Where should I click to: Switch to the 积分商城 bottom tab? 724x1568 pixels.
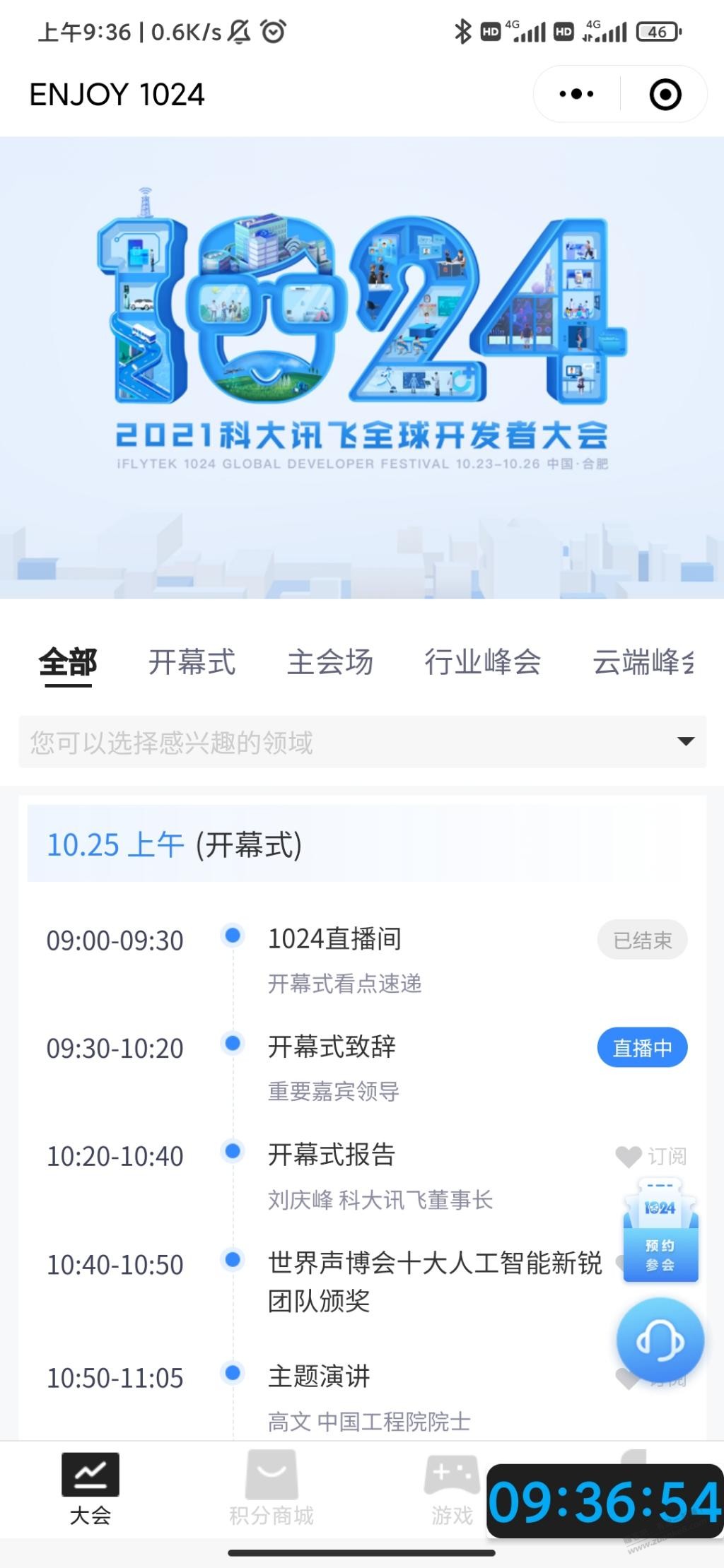(271, 1487)
